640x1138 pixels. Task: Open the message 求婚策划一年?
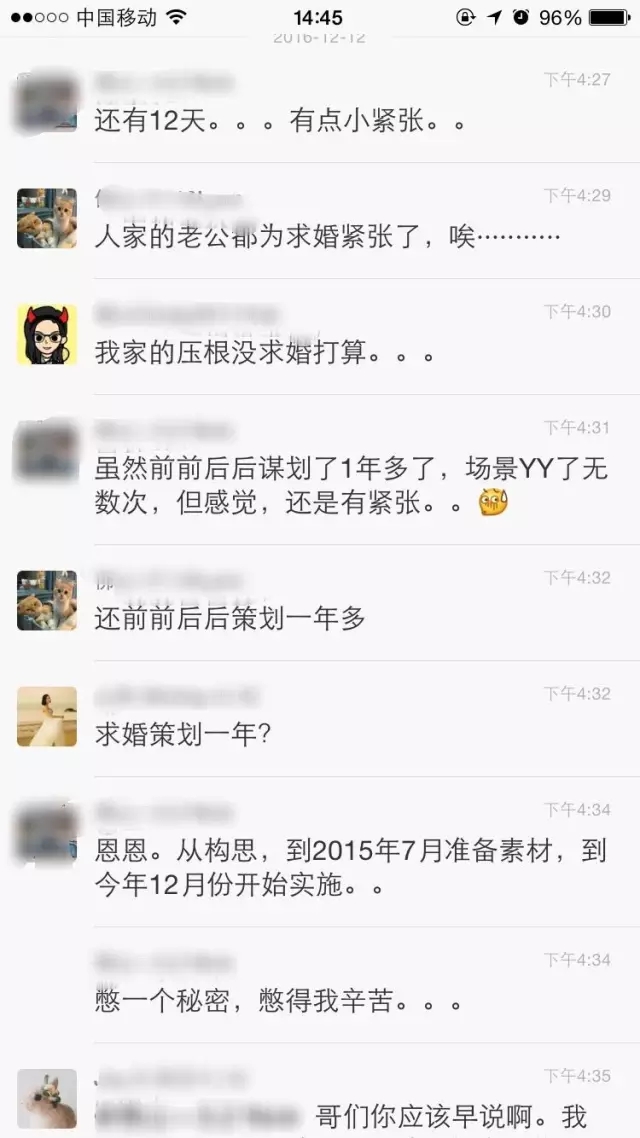(183, 735)
